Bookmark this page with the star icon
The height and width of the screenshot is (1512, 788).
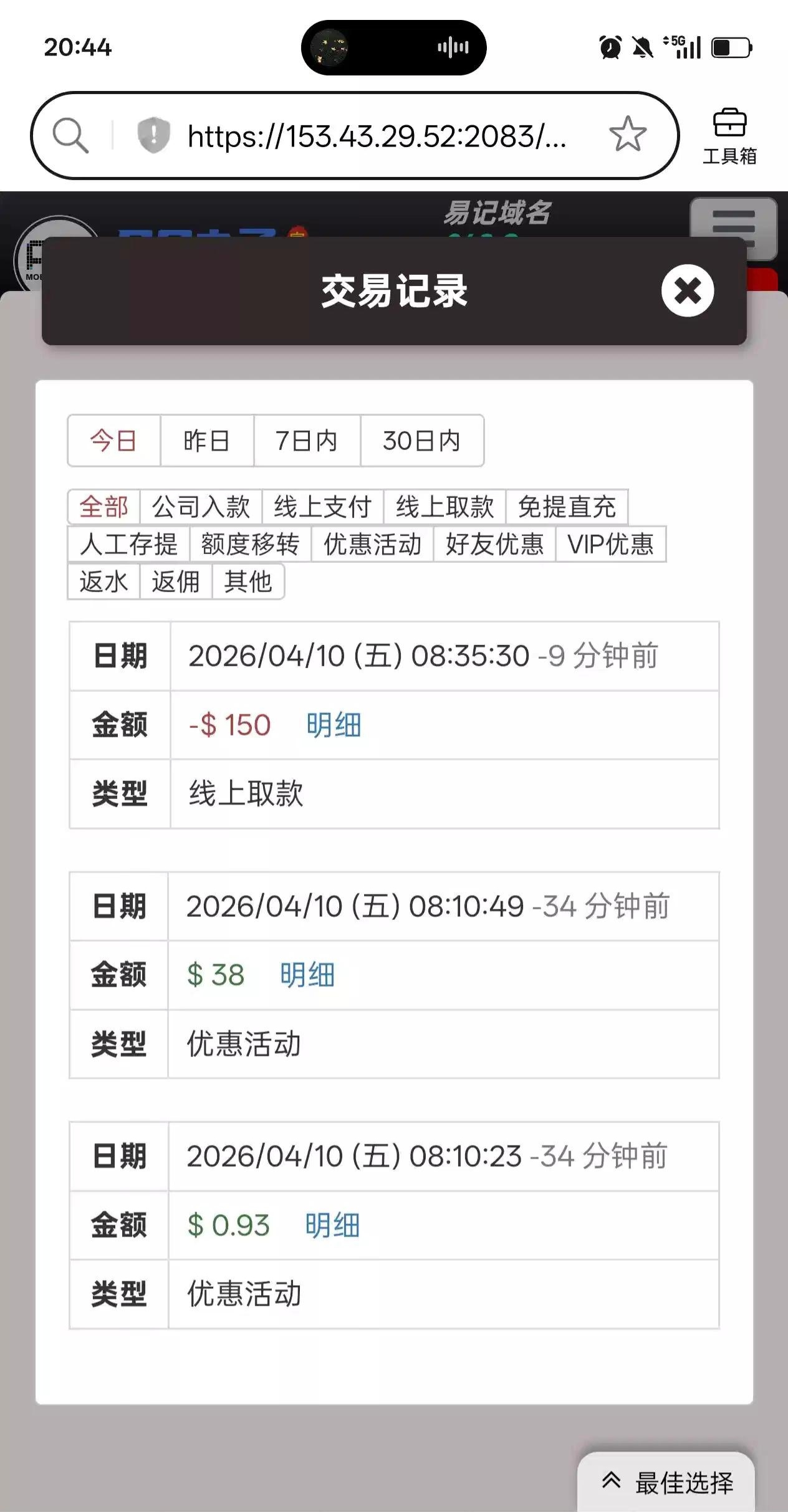tap(627, 135)
